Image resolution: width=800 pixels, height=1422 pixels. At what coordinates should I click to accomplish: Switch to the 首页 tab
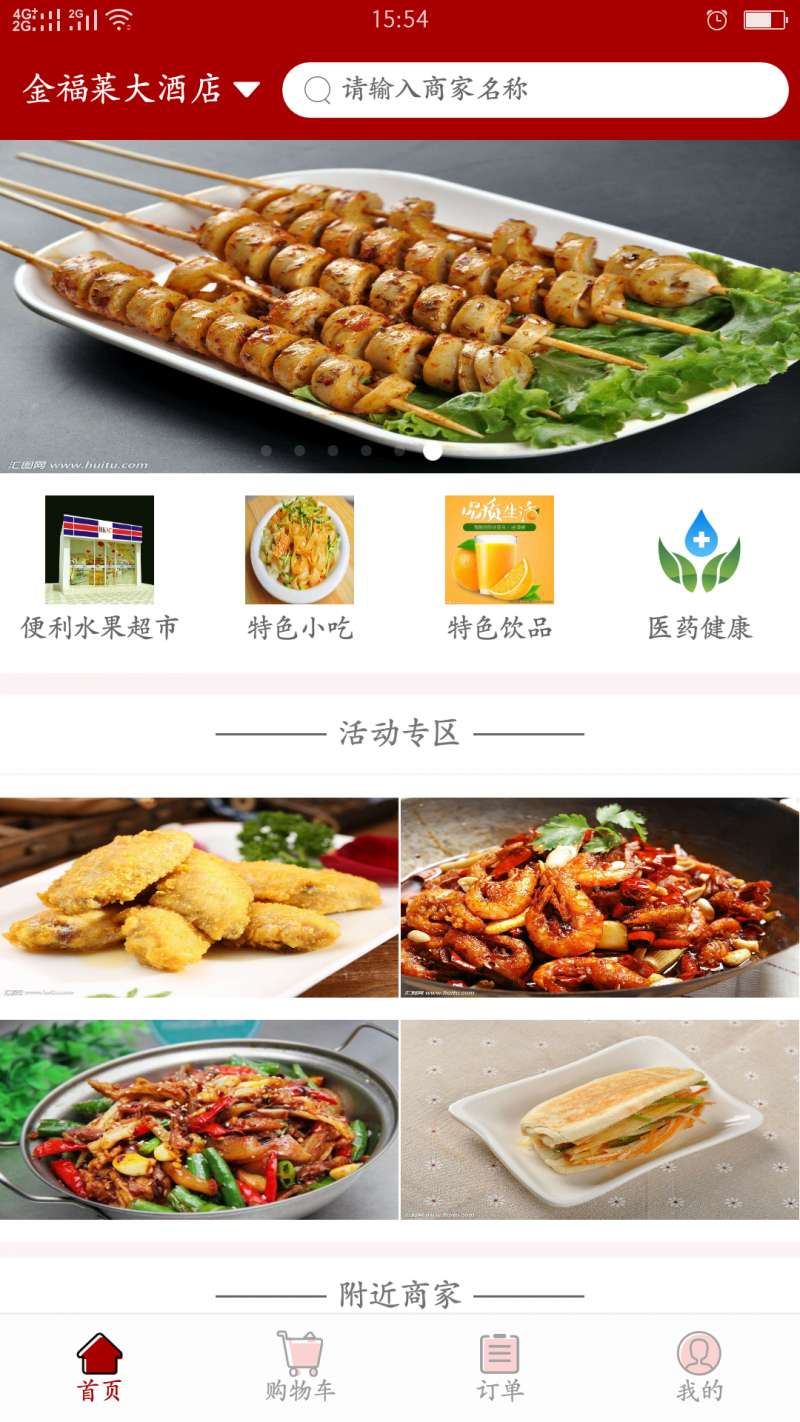100,1367
